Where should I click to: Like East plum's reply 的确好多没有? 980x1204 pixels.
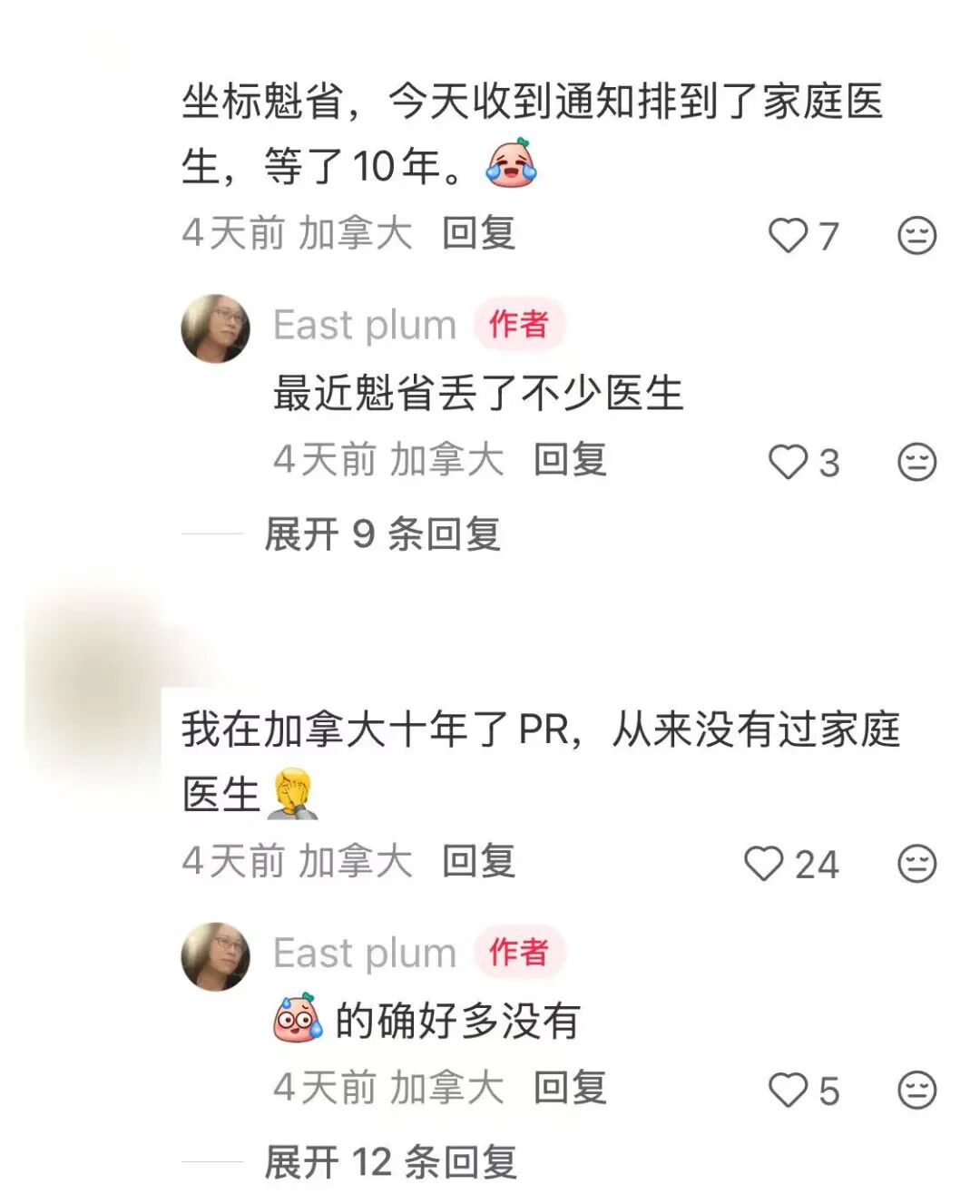[787, 1091]
